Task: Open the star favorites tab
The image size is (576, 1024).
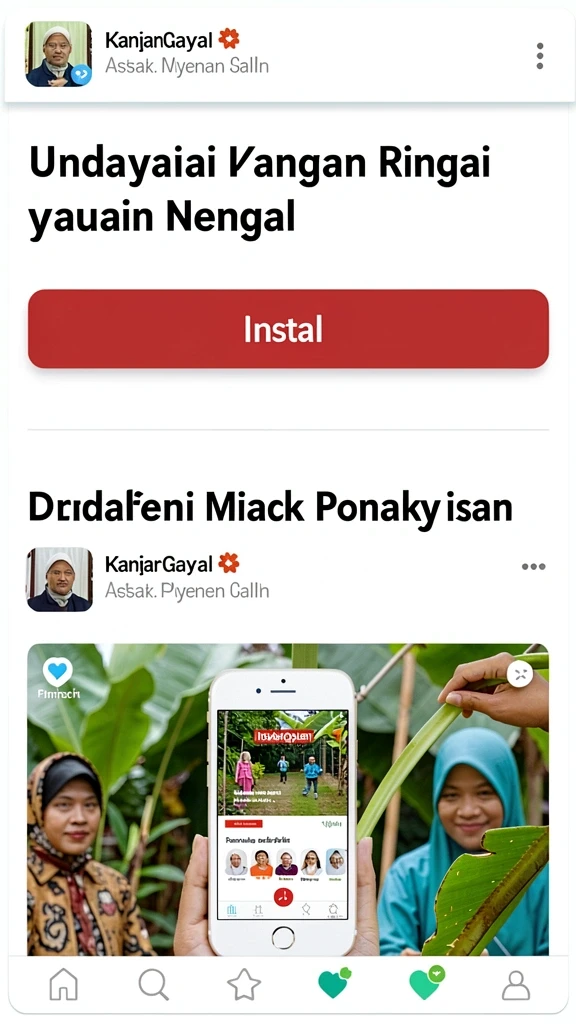Action: coord(244,985)
